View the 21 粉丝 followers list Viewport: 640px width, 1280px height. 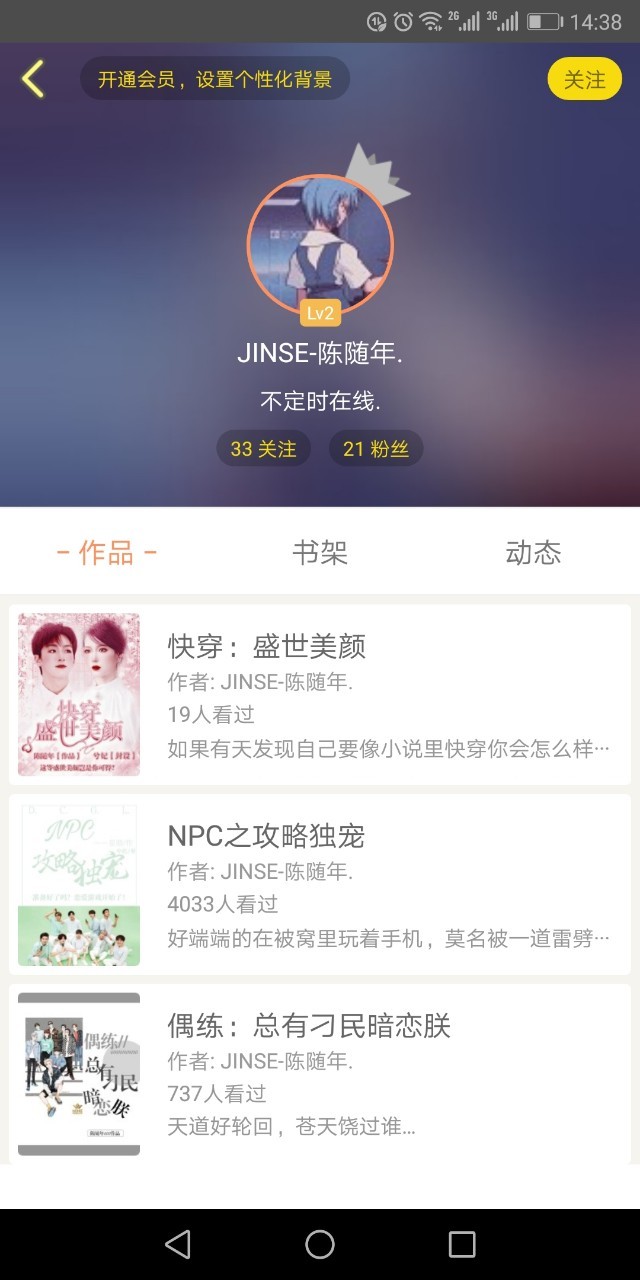376,449
